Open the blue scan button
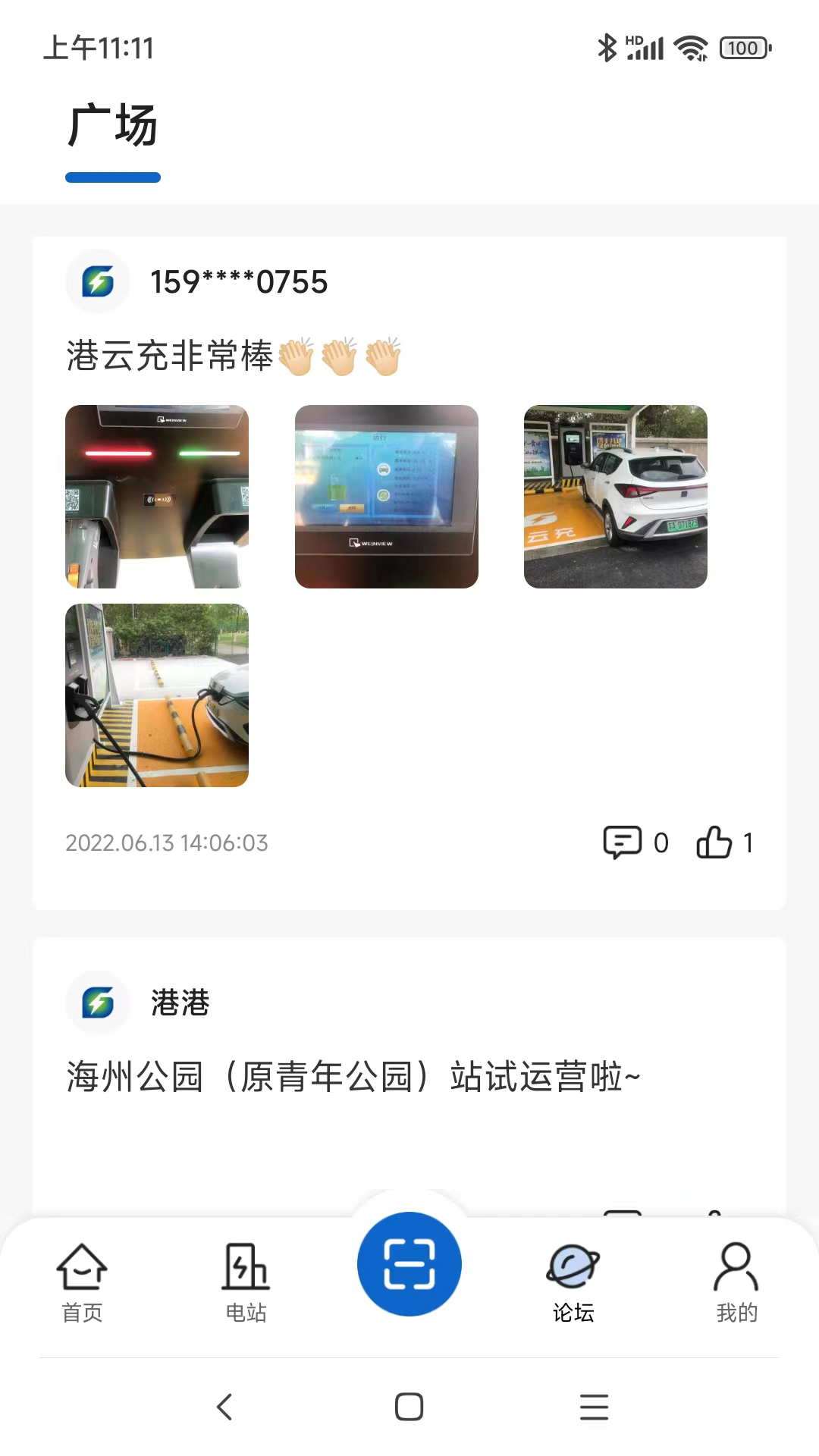The width and height of the screenshot is (819, 1456). 409,1264
